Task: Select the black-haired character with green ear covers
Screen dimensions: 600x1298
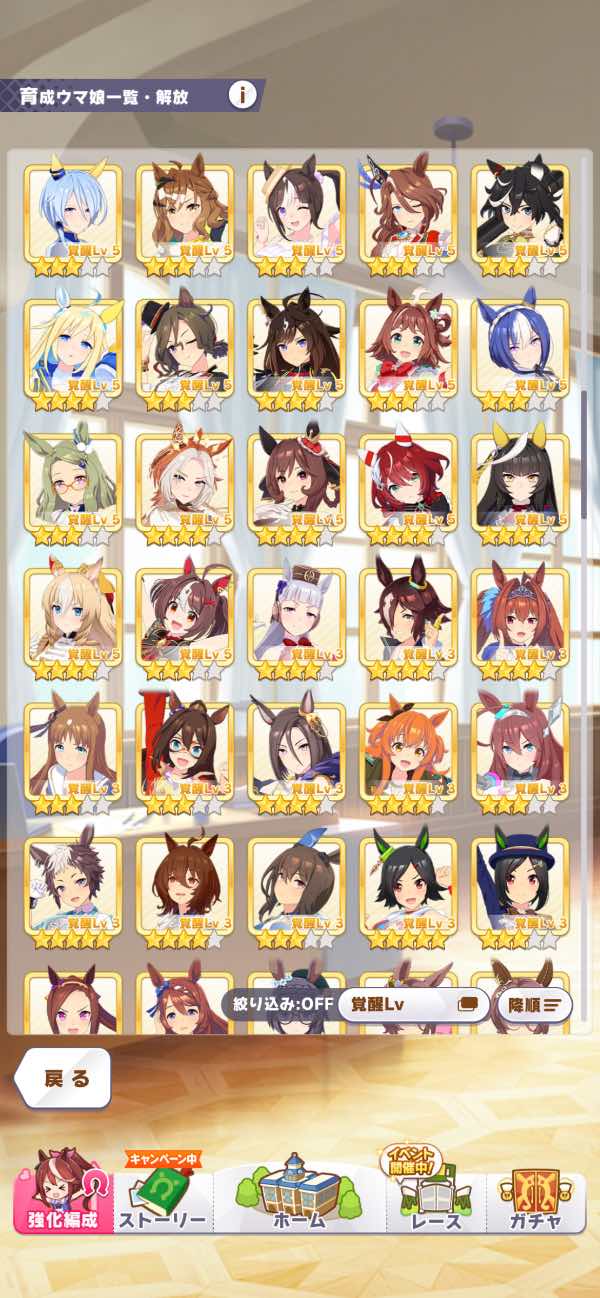Action: click(x=408, y=887)
